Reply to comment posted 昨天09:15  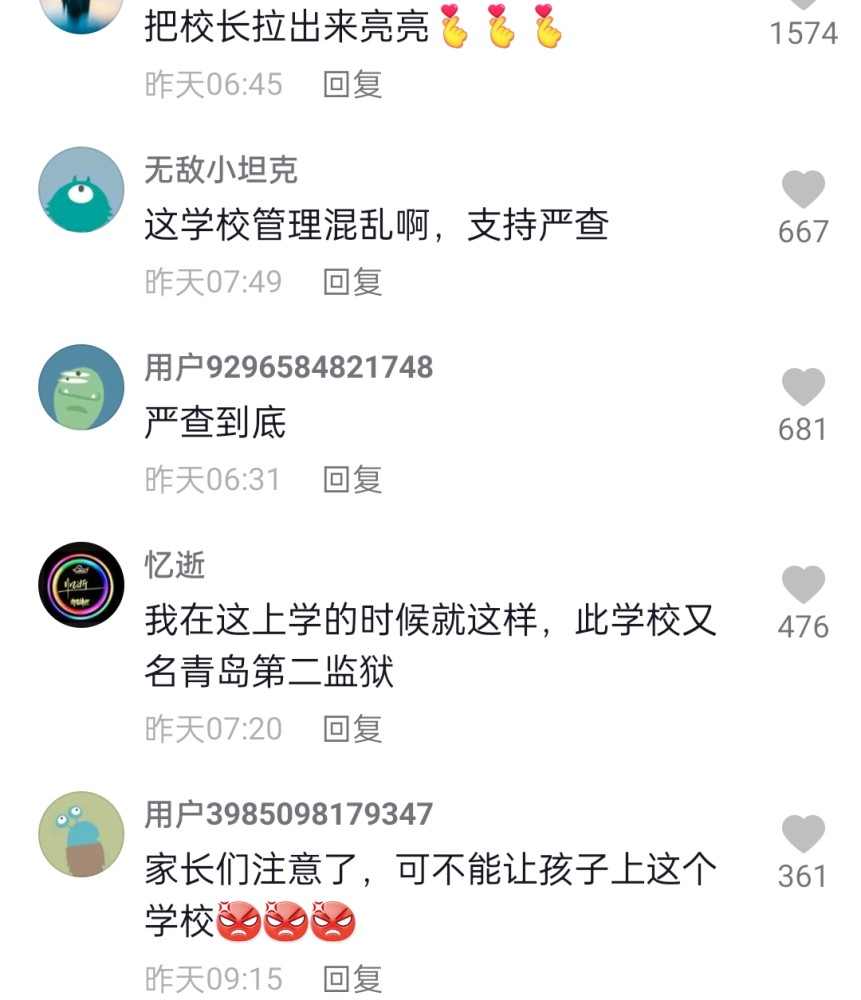pyautogui.click(x=352, y=978)
